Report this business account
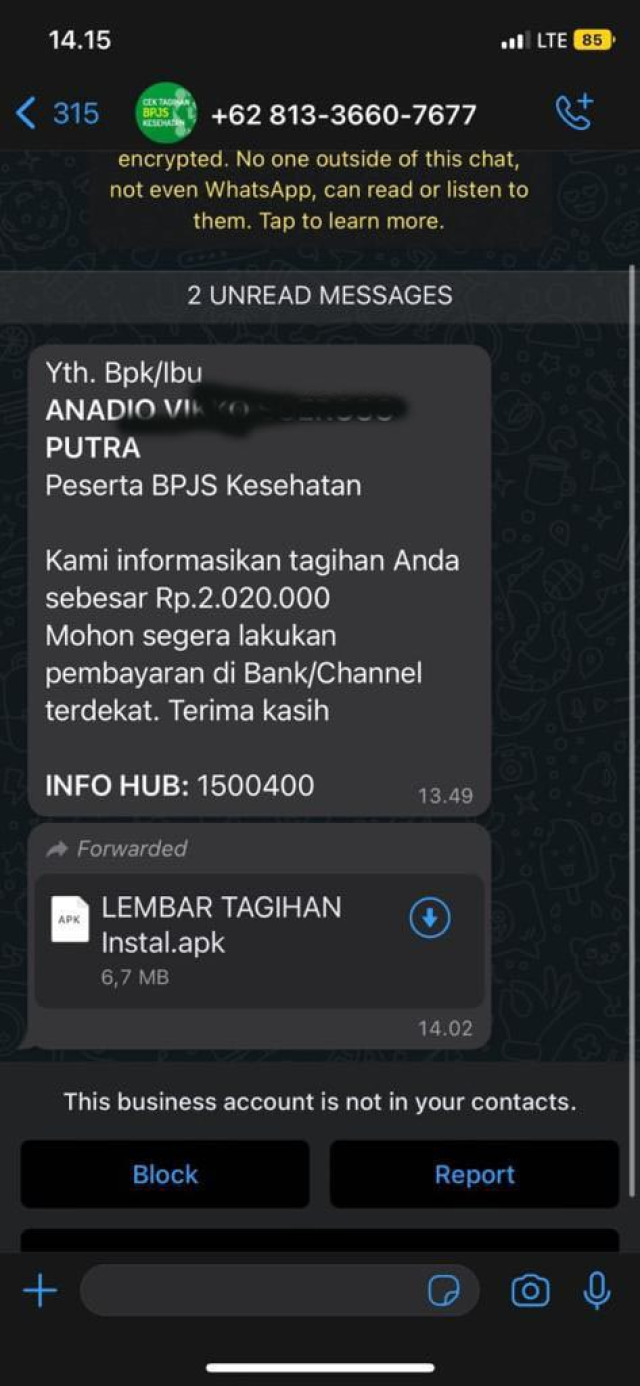This screenshot has width=640, height=1386. click(474, 1174)
